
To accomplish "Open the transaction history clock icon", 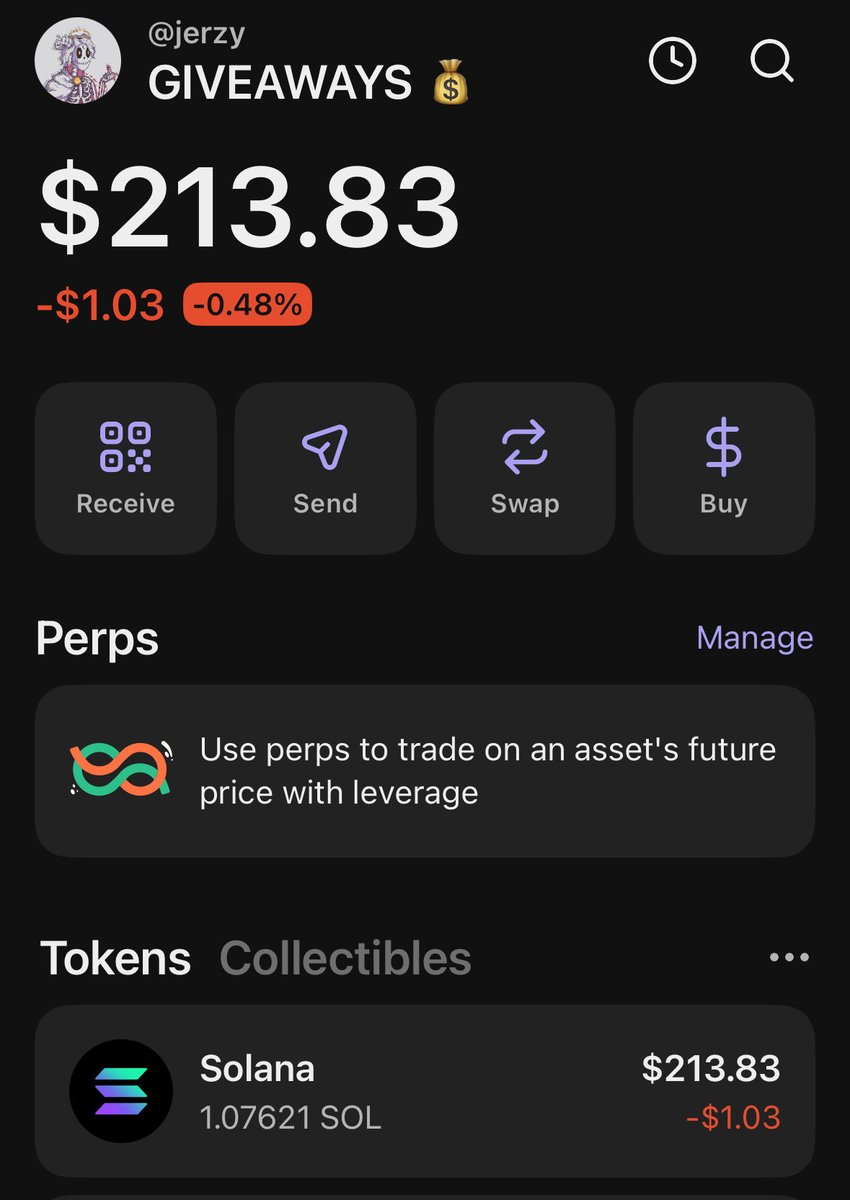I will [x=673, y=62].
